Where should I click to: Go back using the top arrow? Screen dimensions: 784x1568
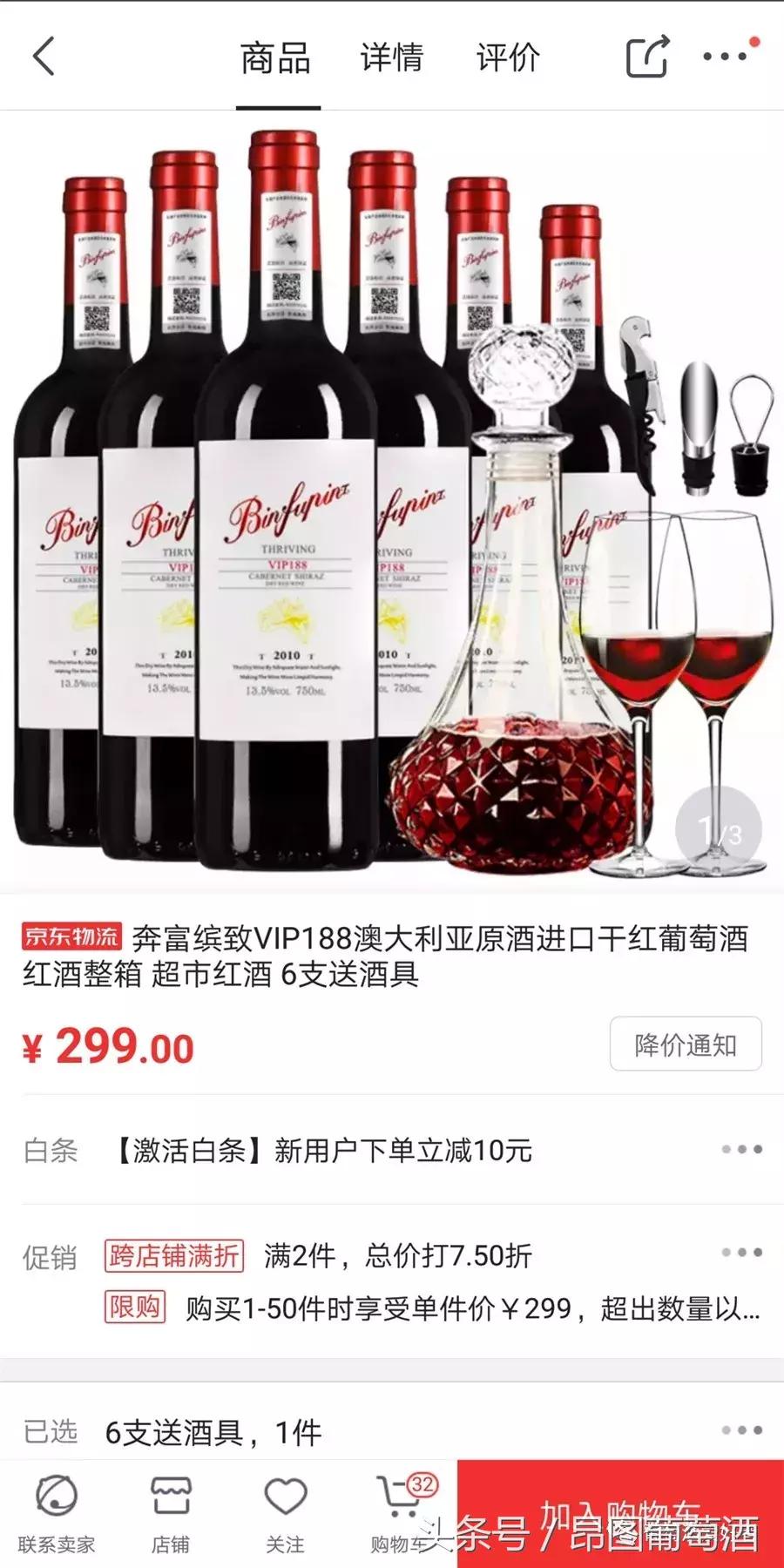click(x=44, y=57)
